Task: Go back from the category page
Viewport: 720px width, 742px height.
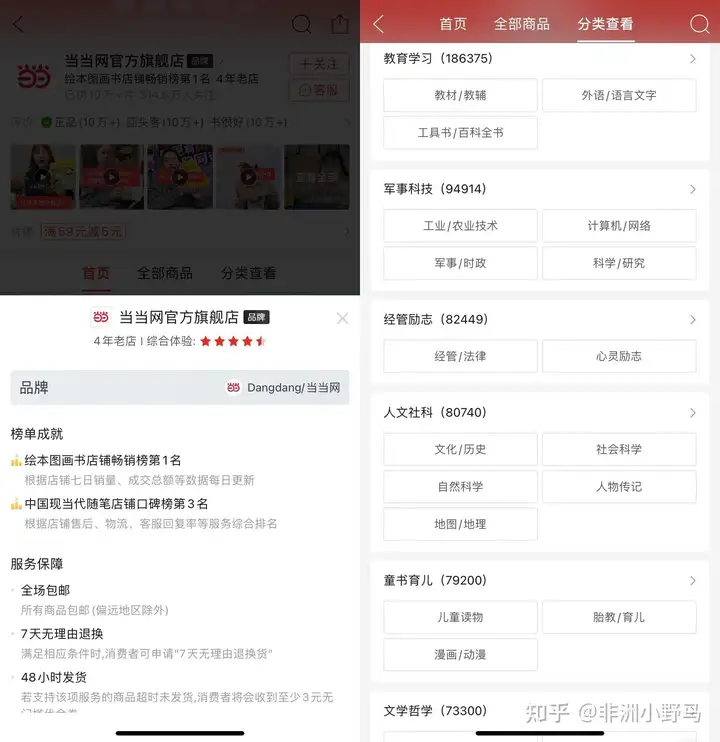Action: [379, 24]
